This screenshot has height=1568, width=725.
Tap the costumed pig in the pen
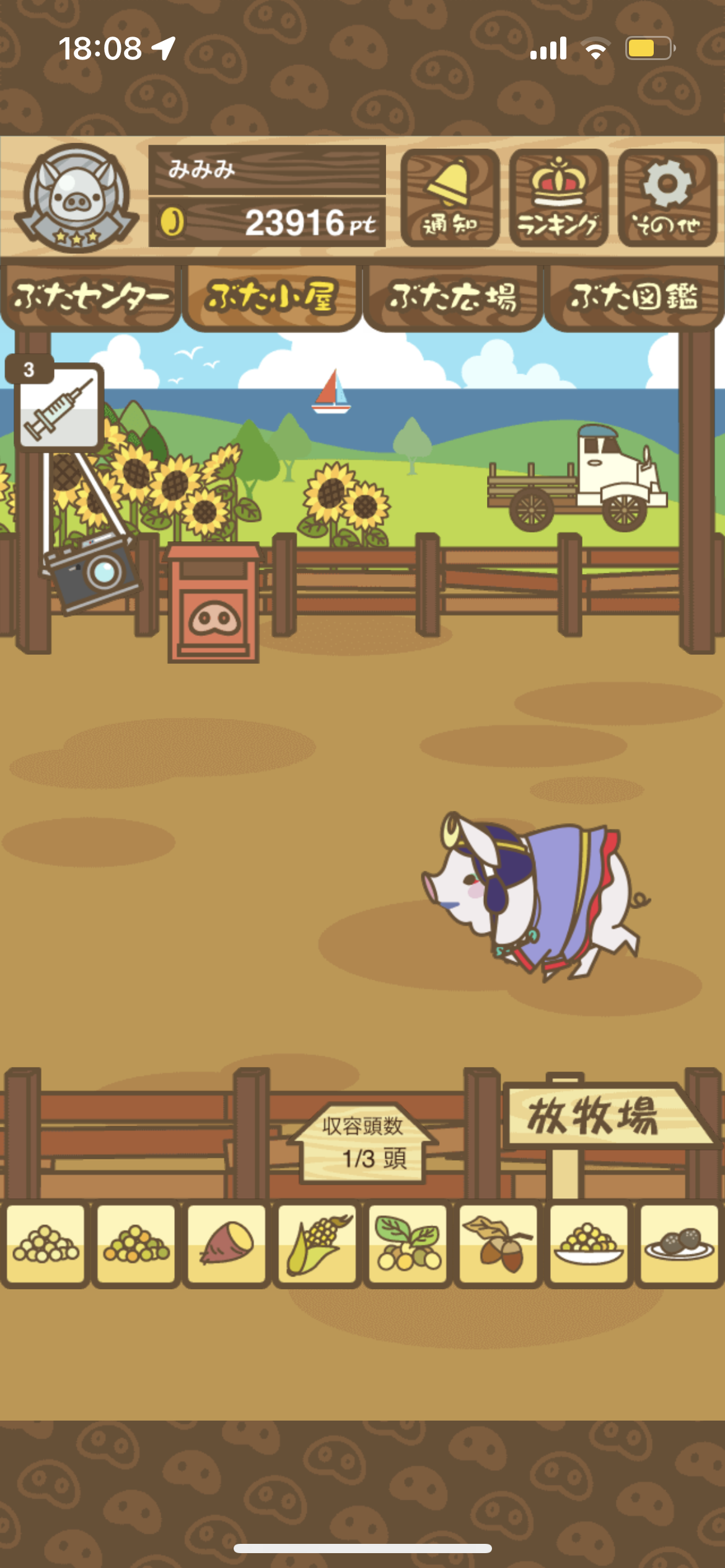534,896
